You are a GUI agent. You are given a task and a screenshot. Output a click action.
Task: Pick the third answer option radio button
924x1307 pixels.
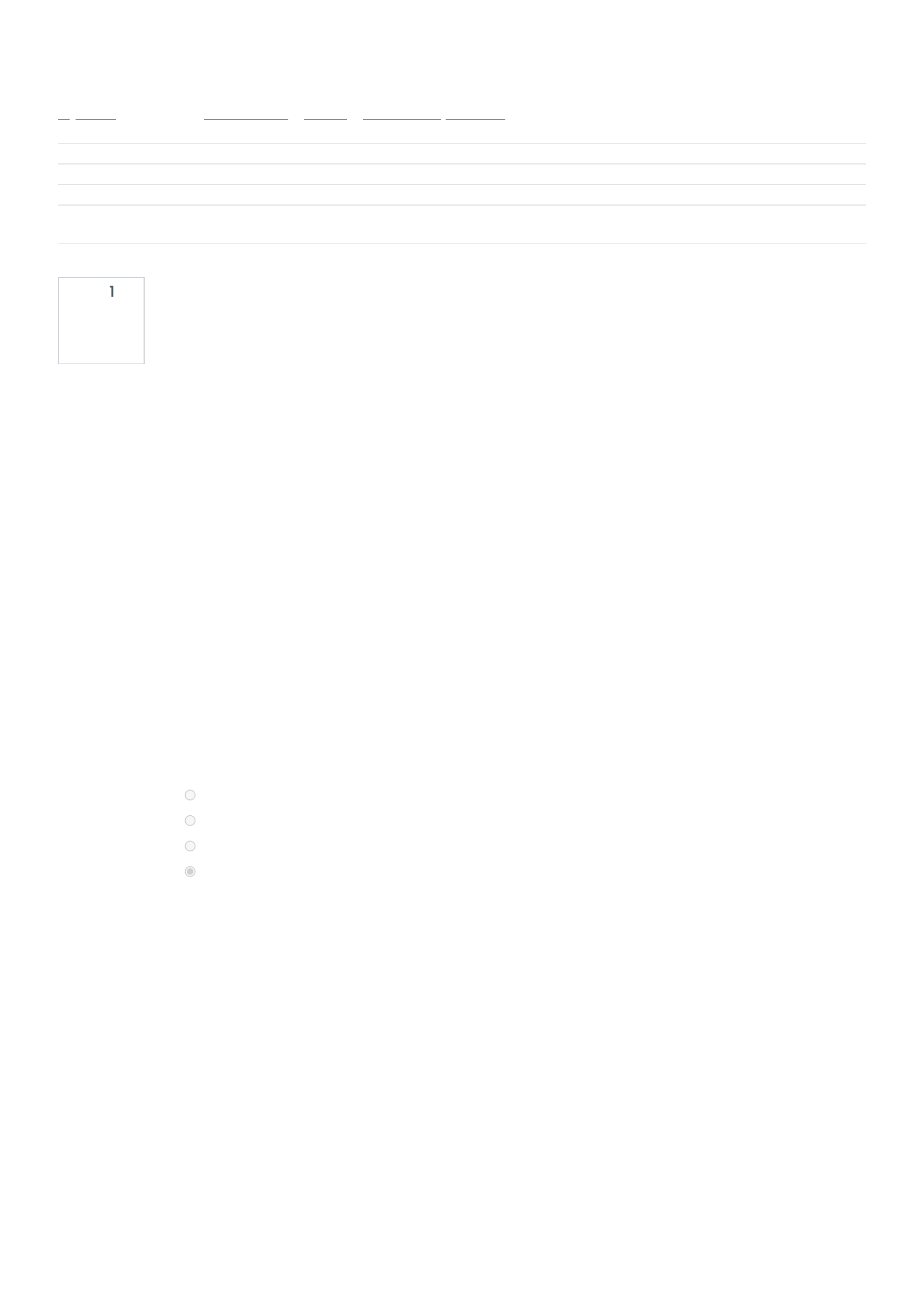pyautogui.click(x=190, y=846)
